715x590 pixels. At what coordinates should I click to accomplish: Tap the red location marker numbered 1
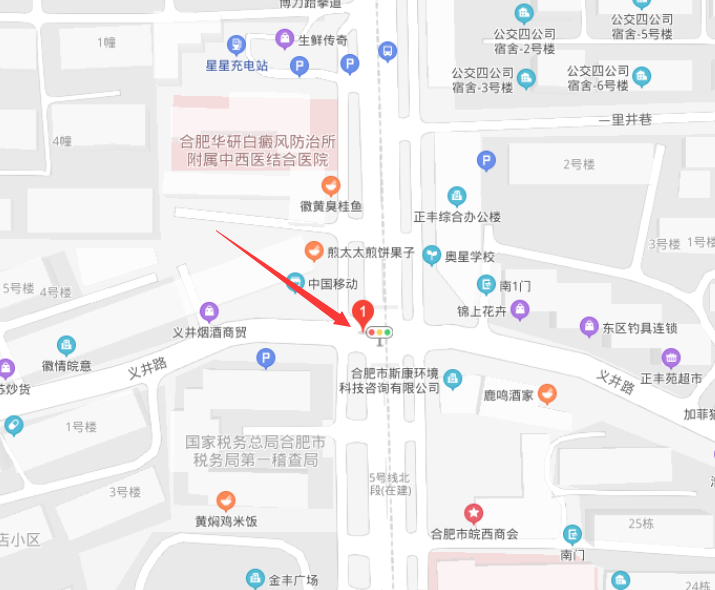click(x=365, y=316)
